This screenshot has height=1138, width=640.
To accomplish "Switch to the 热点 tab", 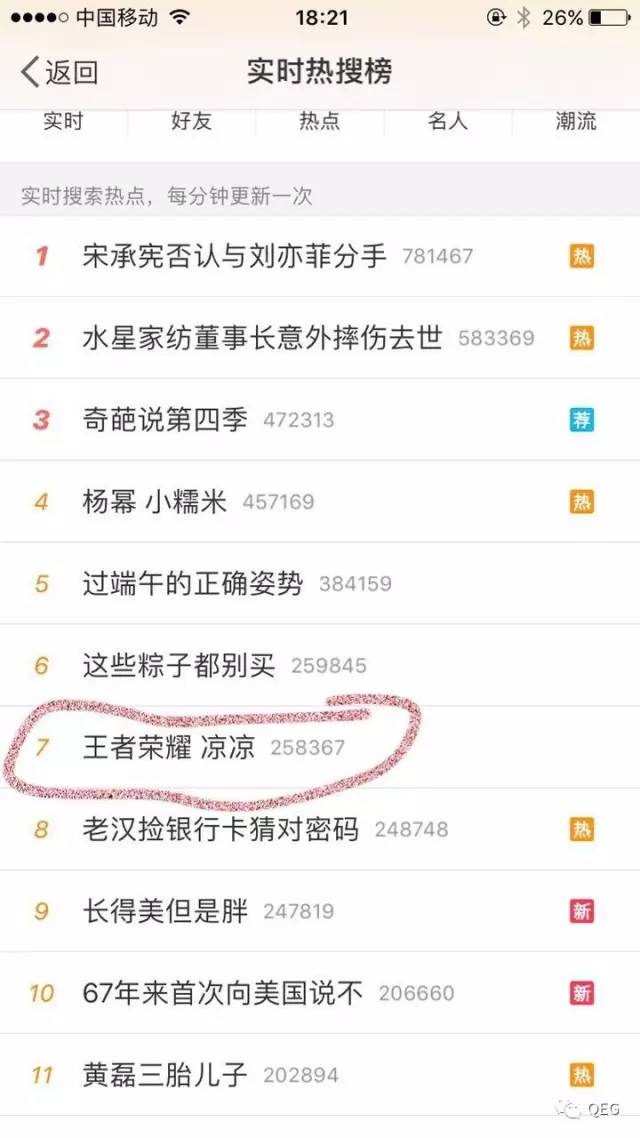I will pos(319,122).
